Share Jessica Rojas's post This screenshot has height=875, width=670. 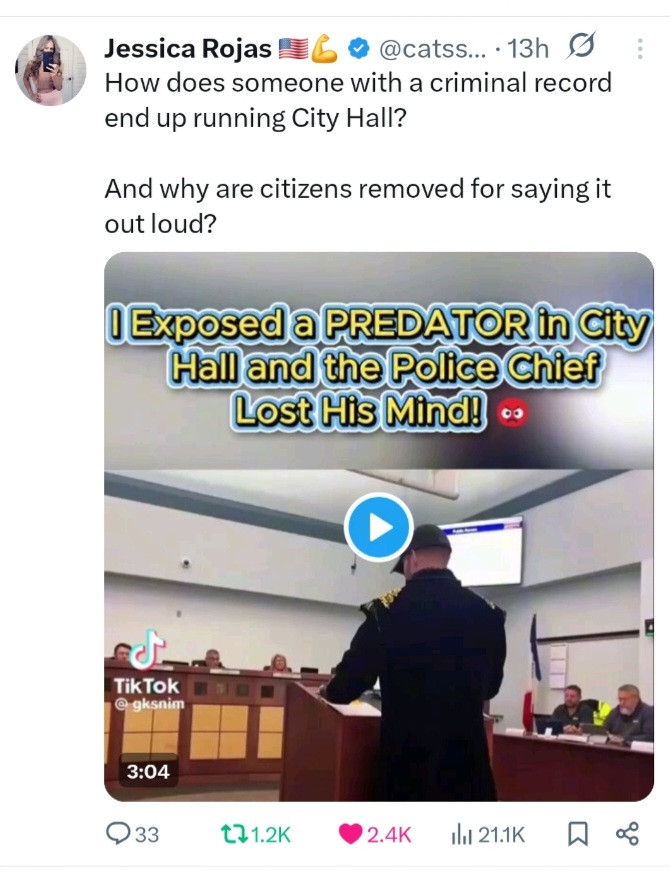tap(627, 834)
